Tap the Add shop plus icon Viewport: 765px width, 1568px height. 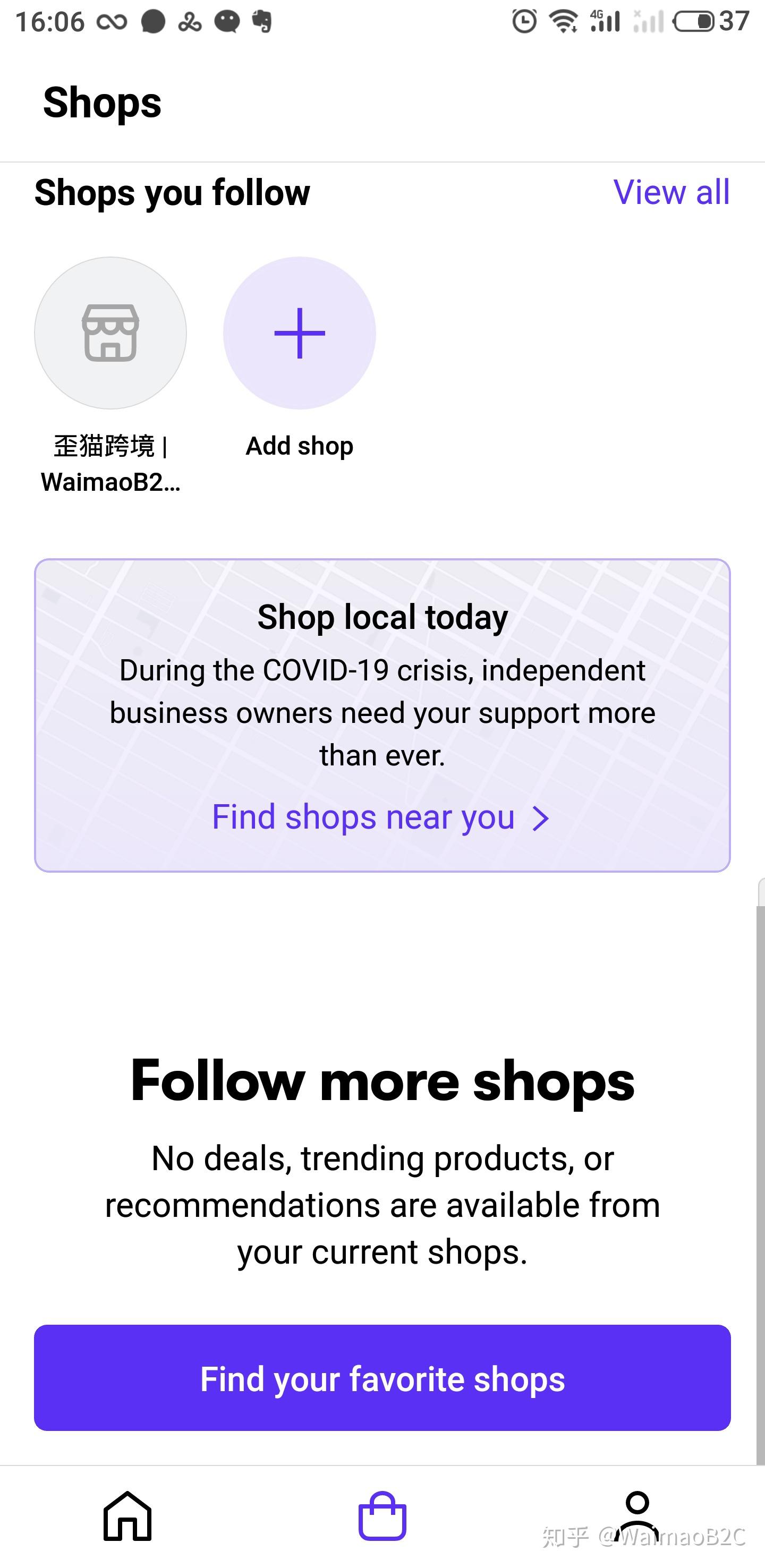click(x=300, y=333)
